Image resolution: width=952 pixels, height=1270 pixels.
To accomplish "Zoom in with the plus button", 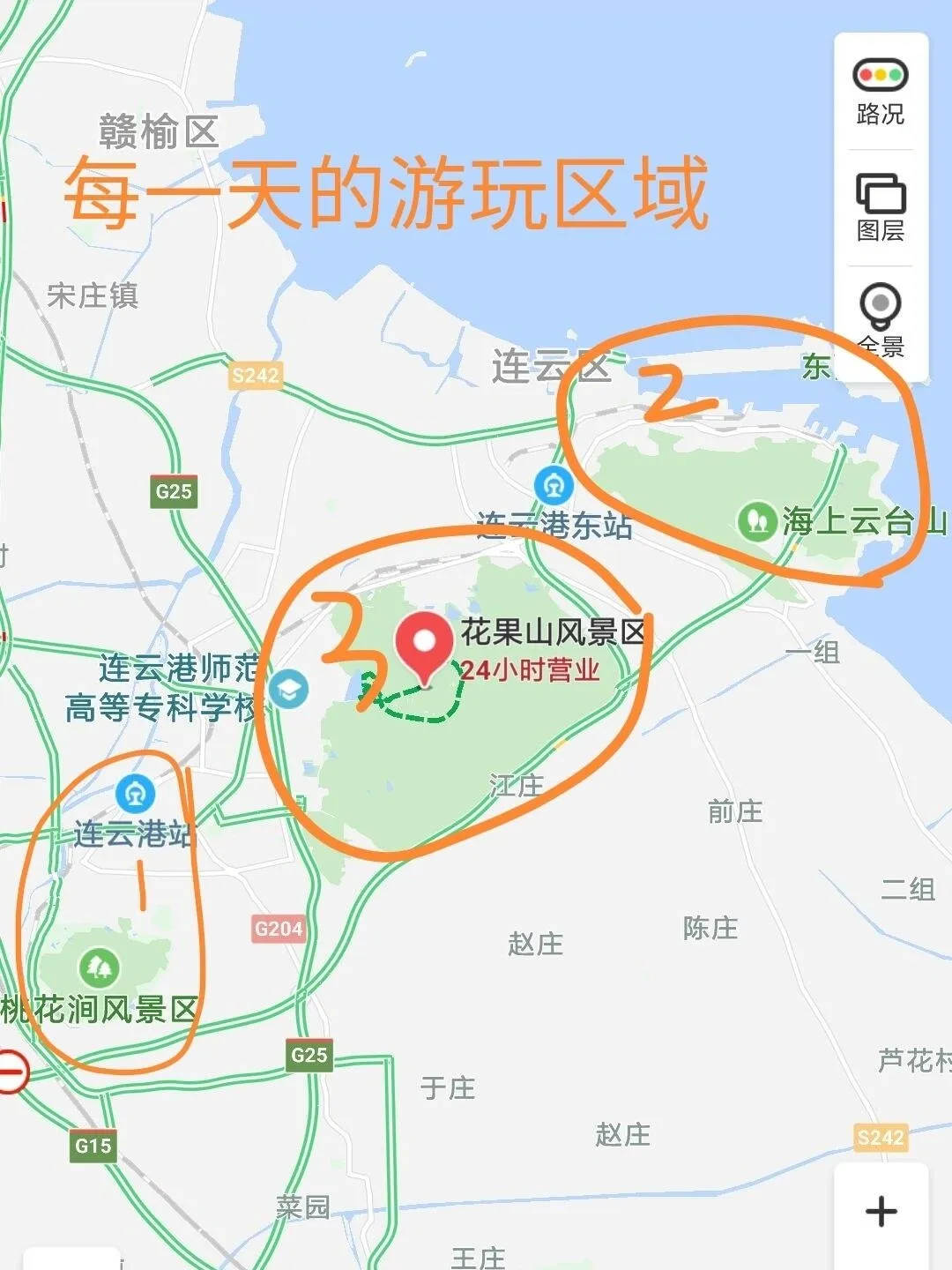I will click(881, 1211).
